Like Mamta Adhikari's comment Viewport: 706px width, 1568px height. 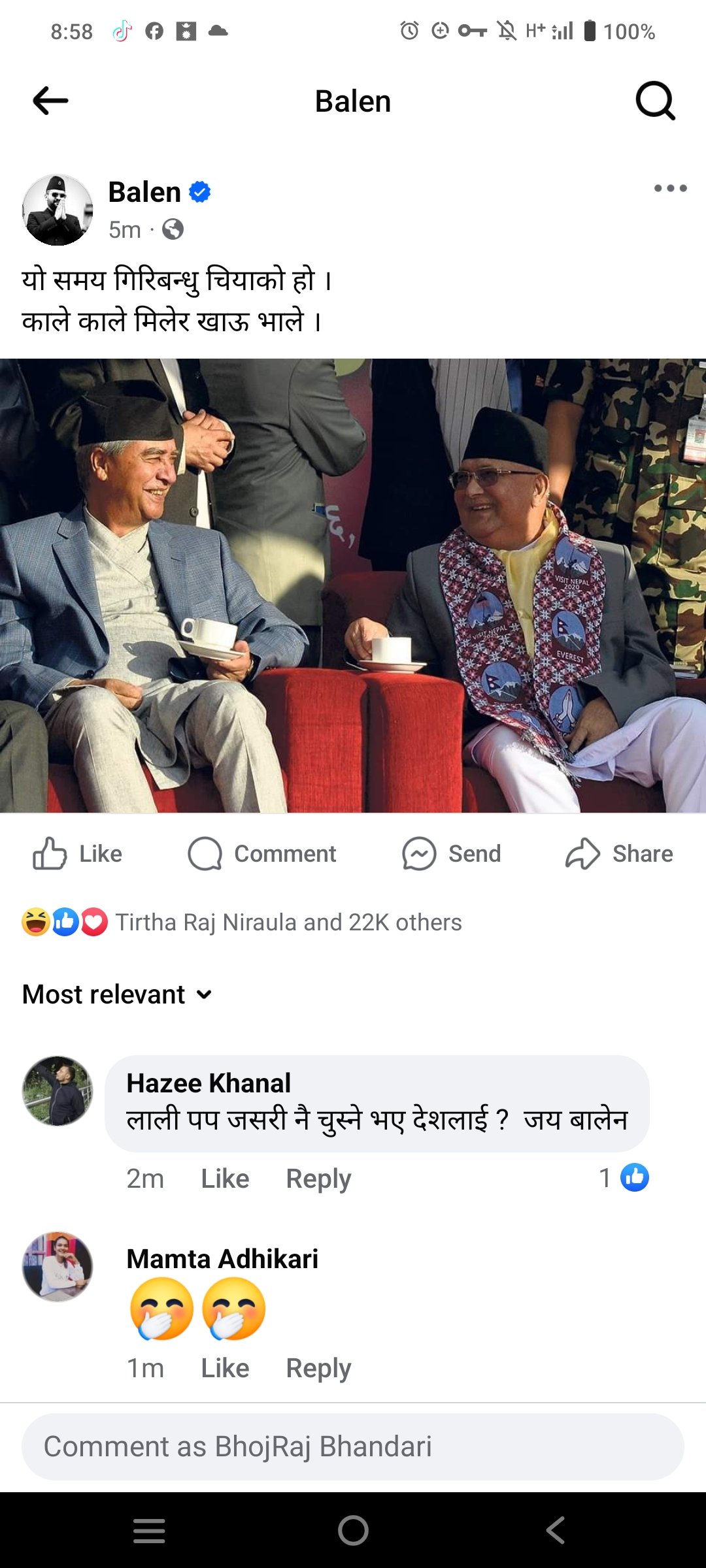pyautogui.click(x=225, y=1367)
